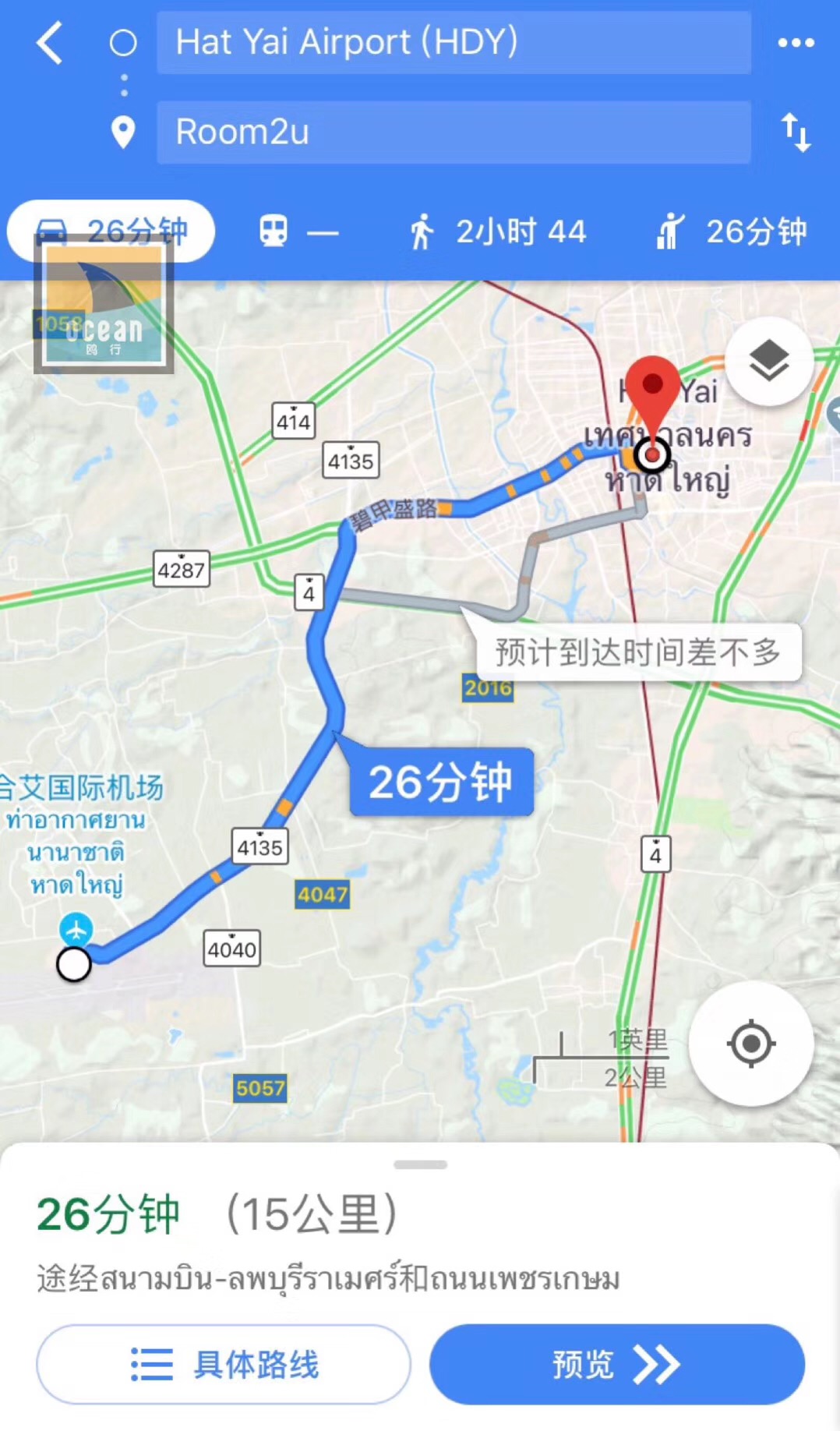Select the driving mode tab
This screenshot has height=1431, width=840.
click(111, 231)
